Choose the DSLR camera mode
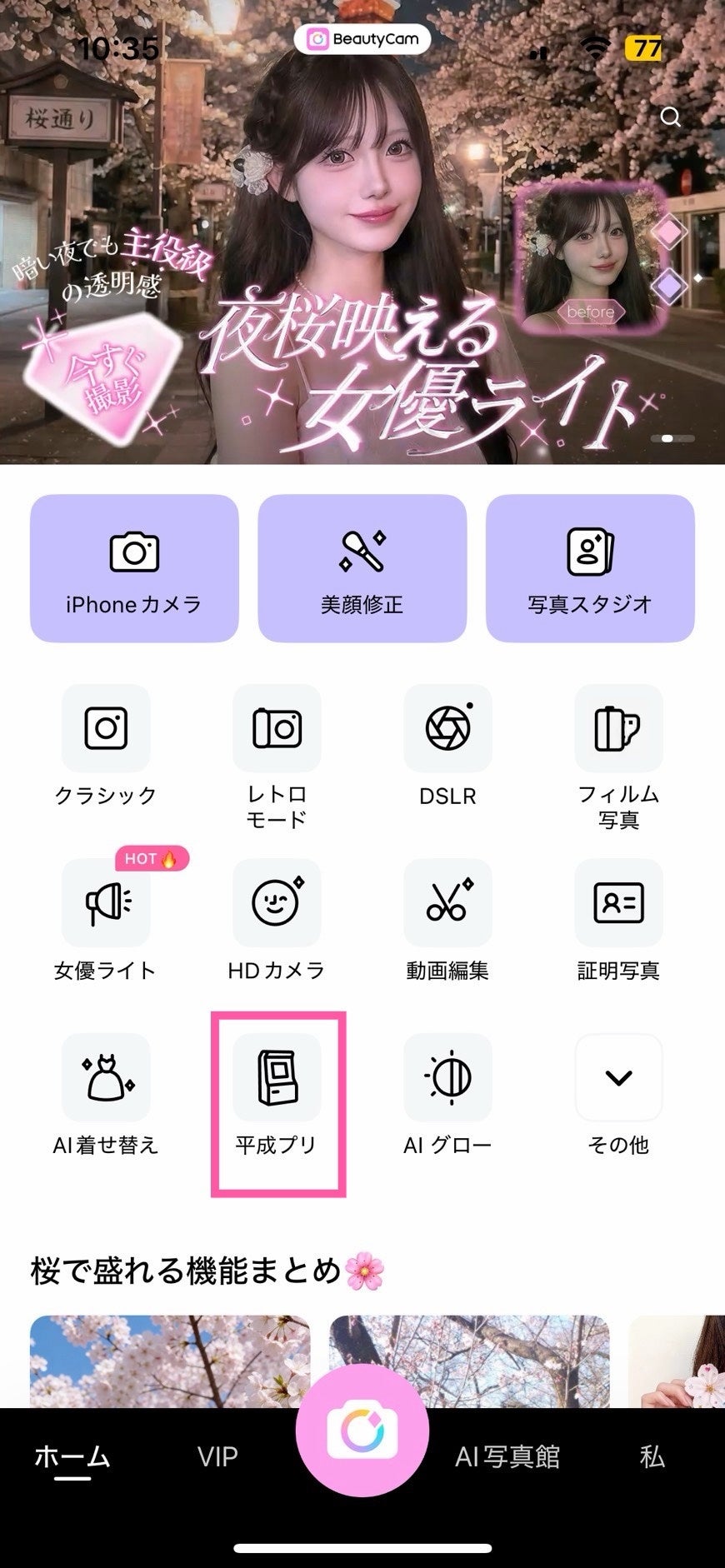 (x=447, y=729)
